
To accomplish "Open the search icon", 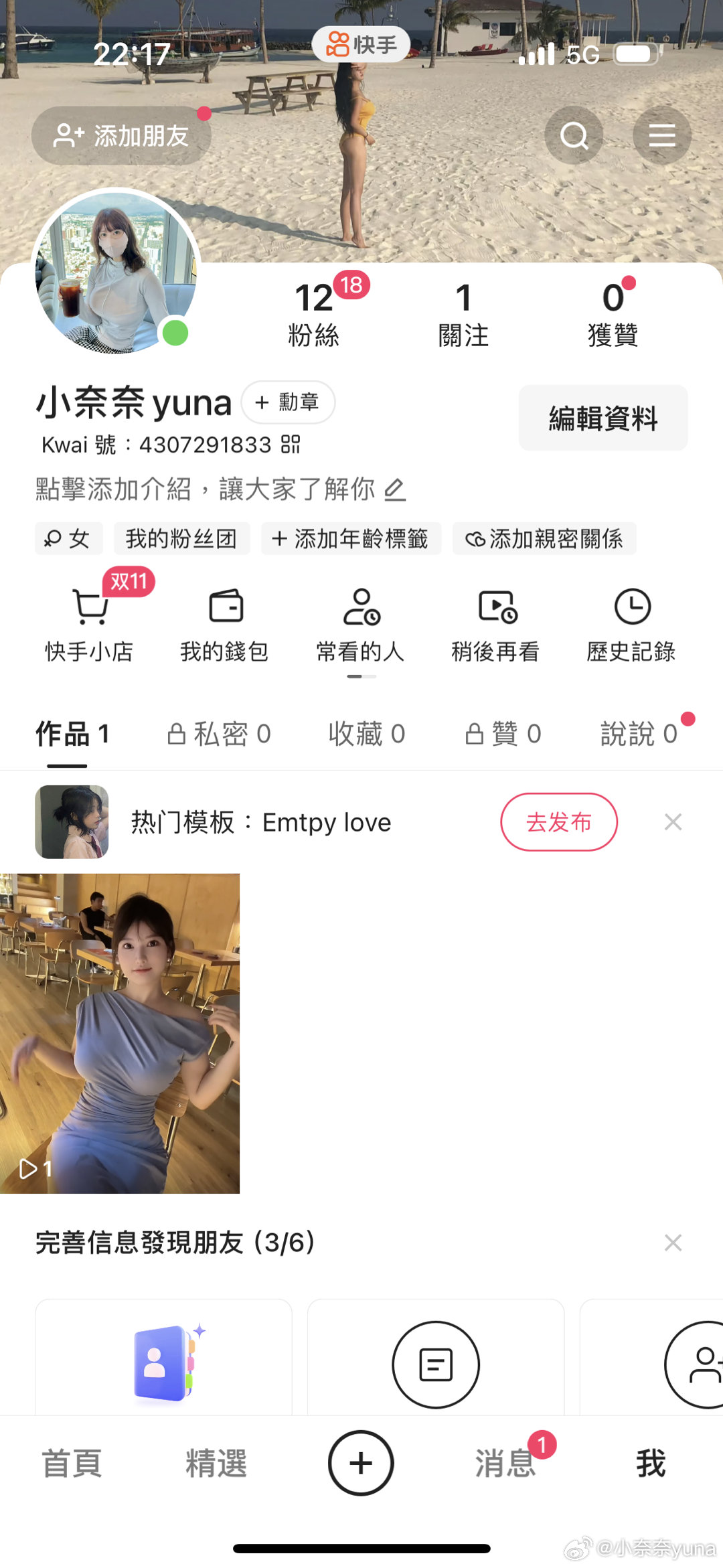I will pyautogui.click(x=574, y=136).
